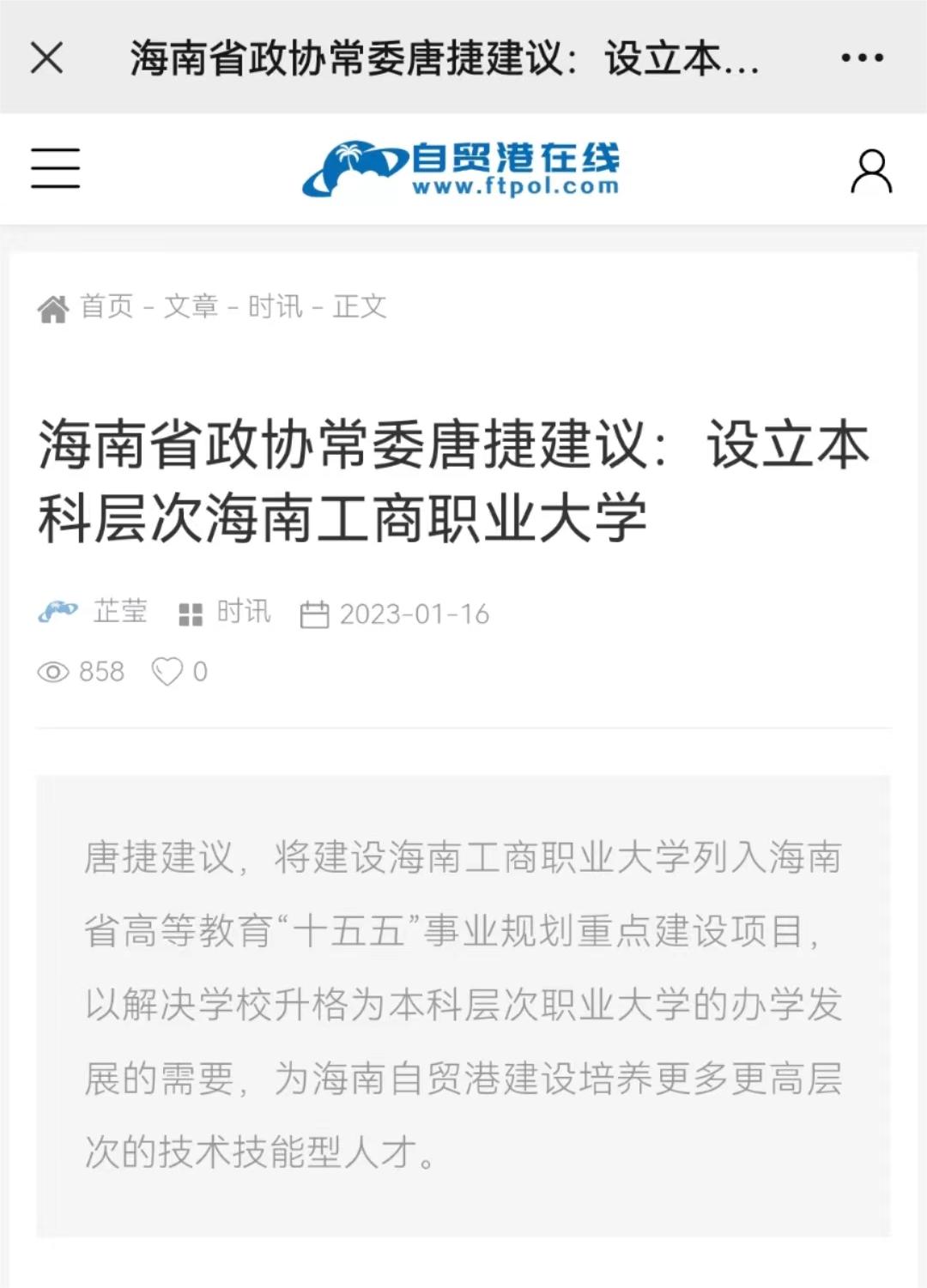Go to 首页 in the breadcrumb
Image resolution: width=927 pixels, height=1288 pixels.
pyautogui.click(x=106, y=306)
